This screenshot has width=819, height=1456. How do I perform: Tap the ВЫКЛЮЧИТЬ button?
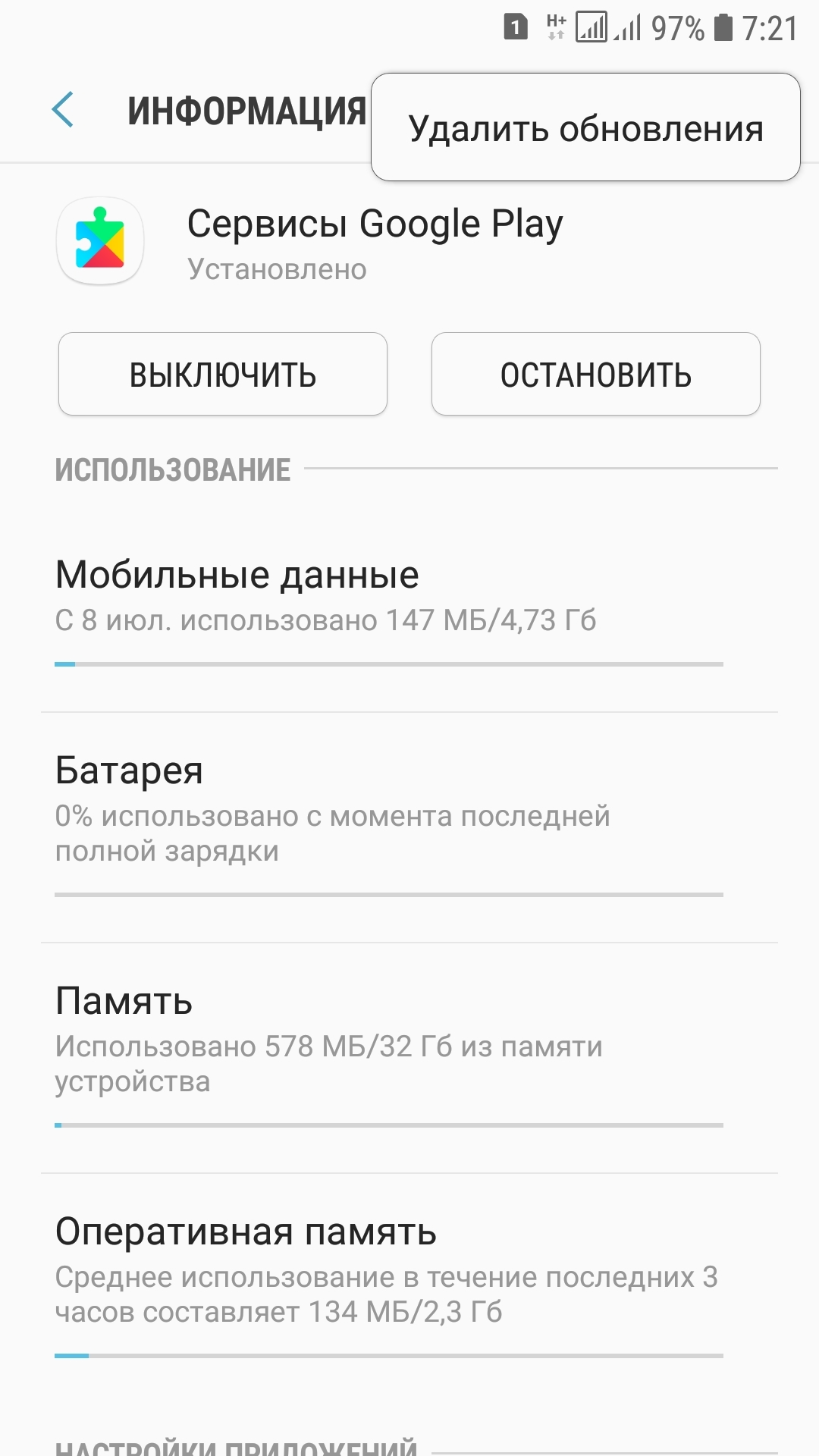pyautogui.click(x=223, y=375)
